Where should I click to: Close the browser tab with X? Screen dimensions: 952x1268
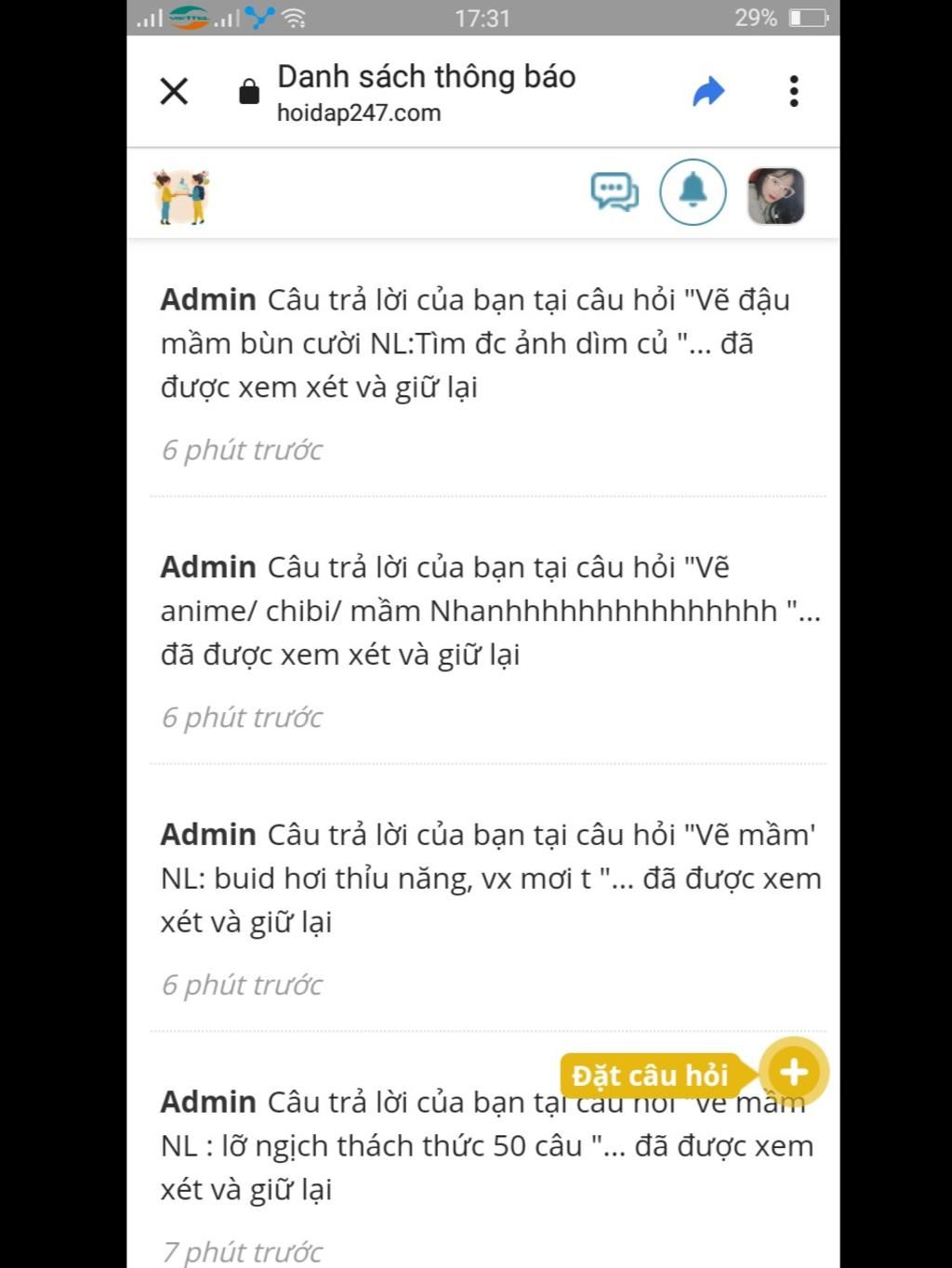[174, 91]
